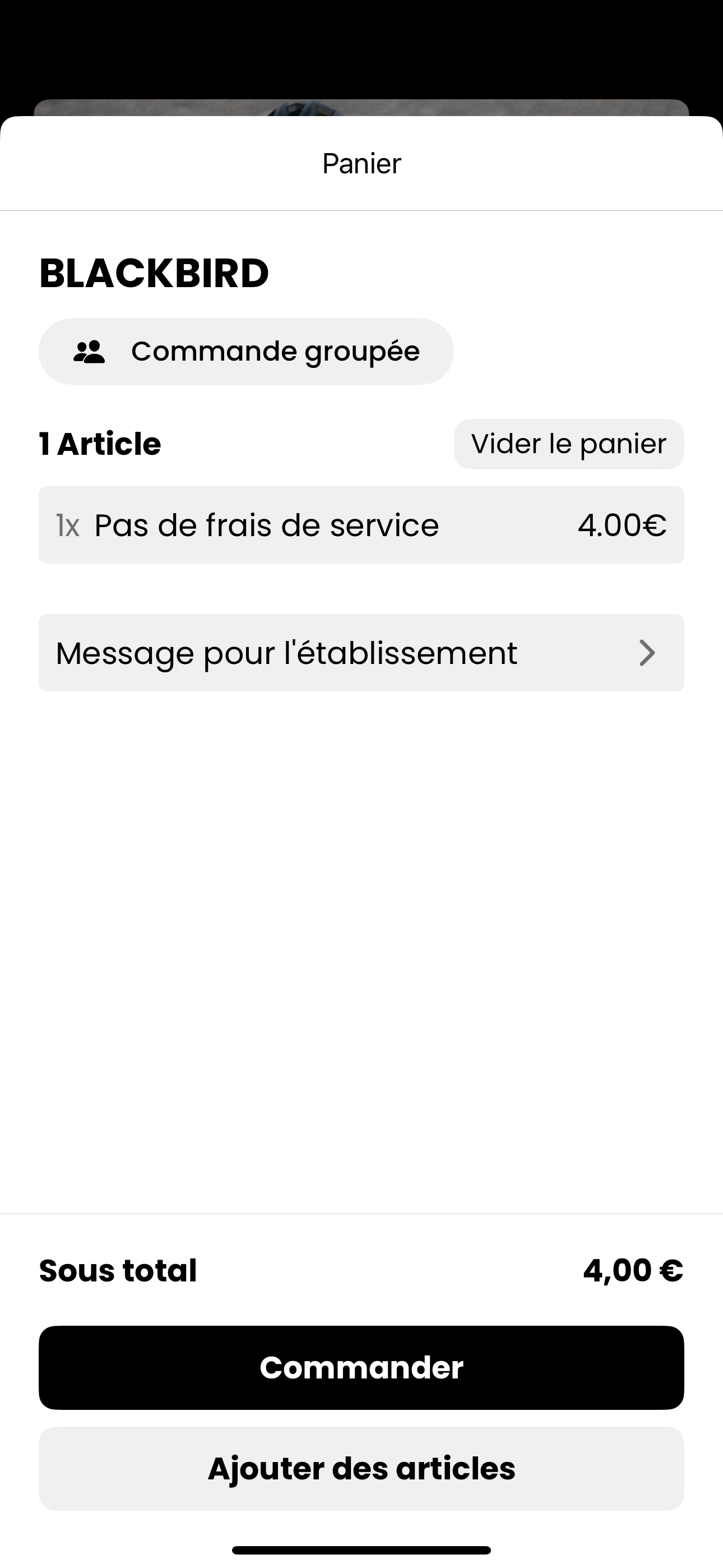723x1568 pixels.
Task: Click the divider under Panier header
Action: [361, 210]
